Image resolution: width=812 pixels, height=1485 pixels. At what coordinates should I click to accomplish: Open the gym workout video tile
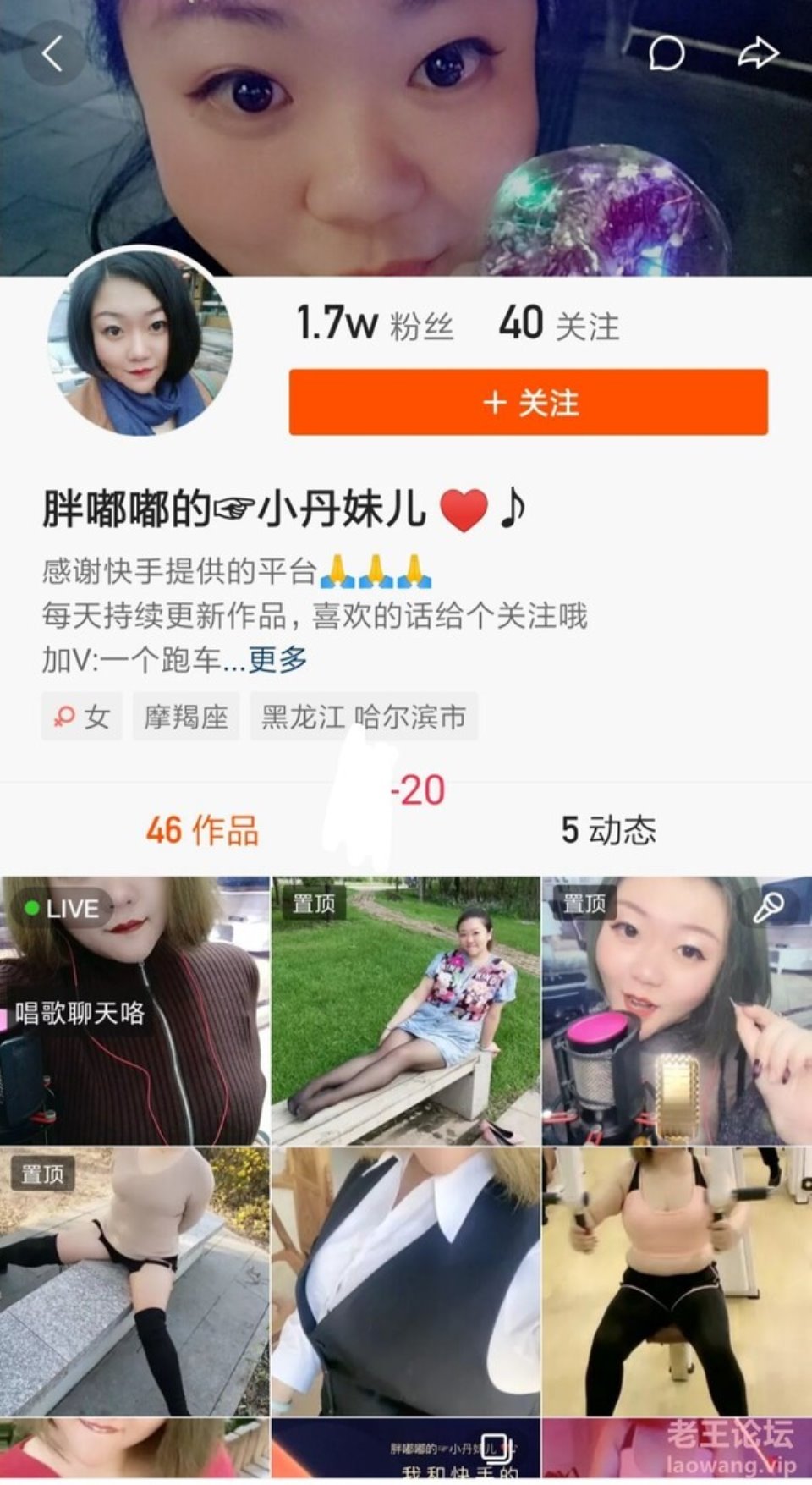click(x=677, y=1282)
